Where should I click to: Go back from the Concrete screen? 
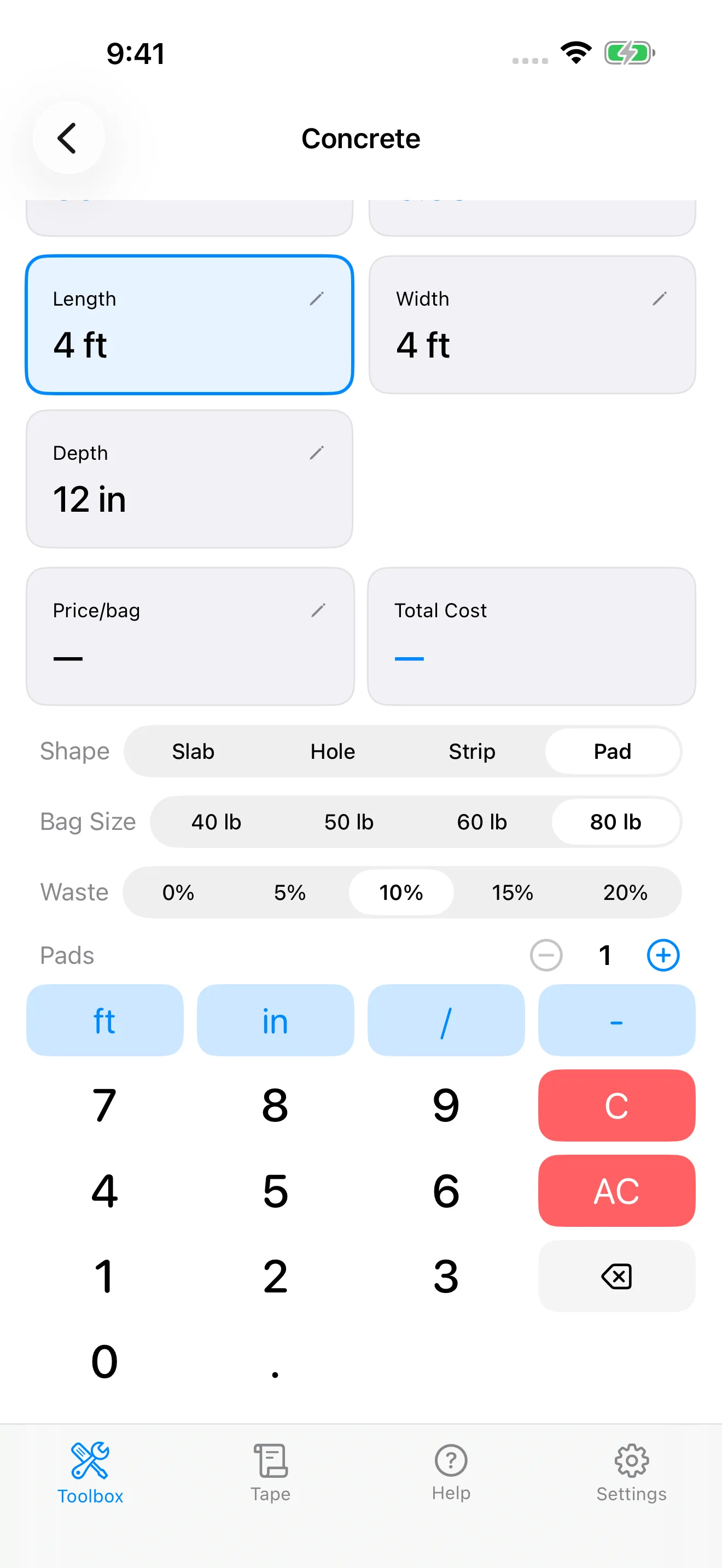(x=68, y=138)
